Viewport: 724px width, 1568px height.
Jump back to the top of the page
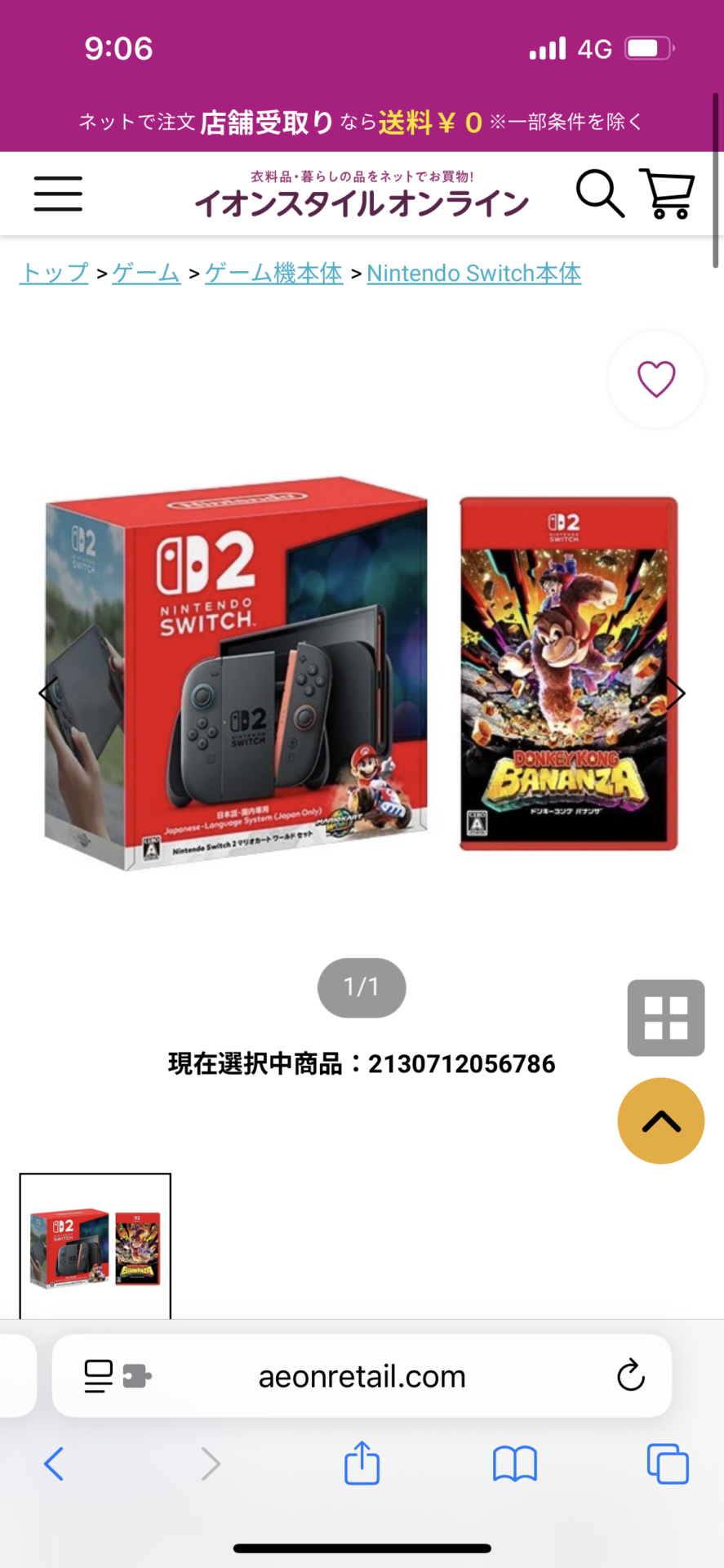point(661,1120)
